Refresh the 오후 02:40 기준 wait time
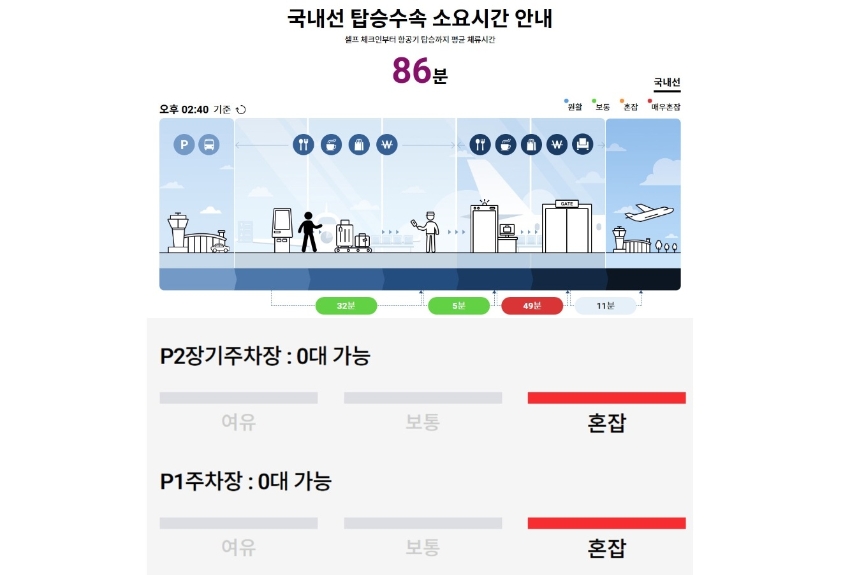This screenshot has height=575, width=857. (241, 110)
